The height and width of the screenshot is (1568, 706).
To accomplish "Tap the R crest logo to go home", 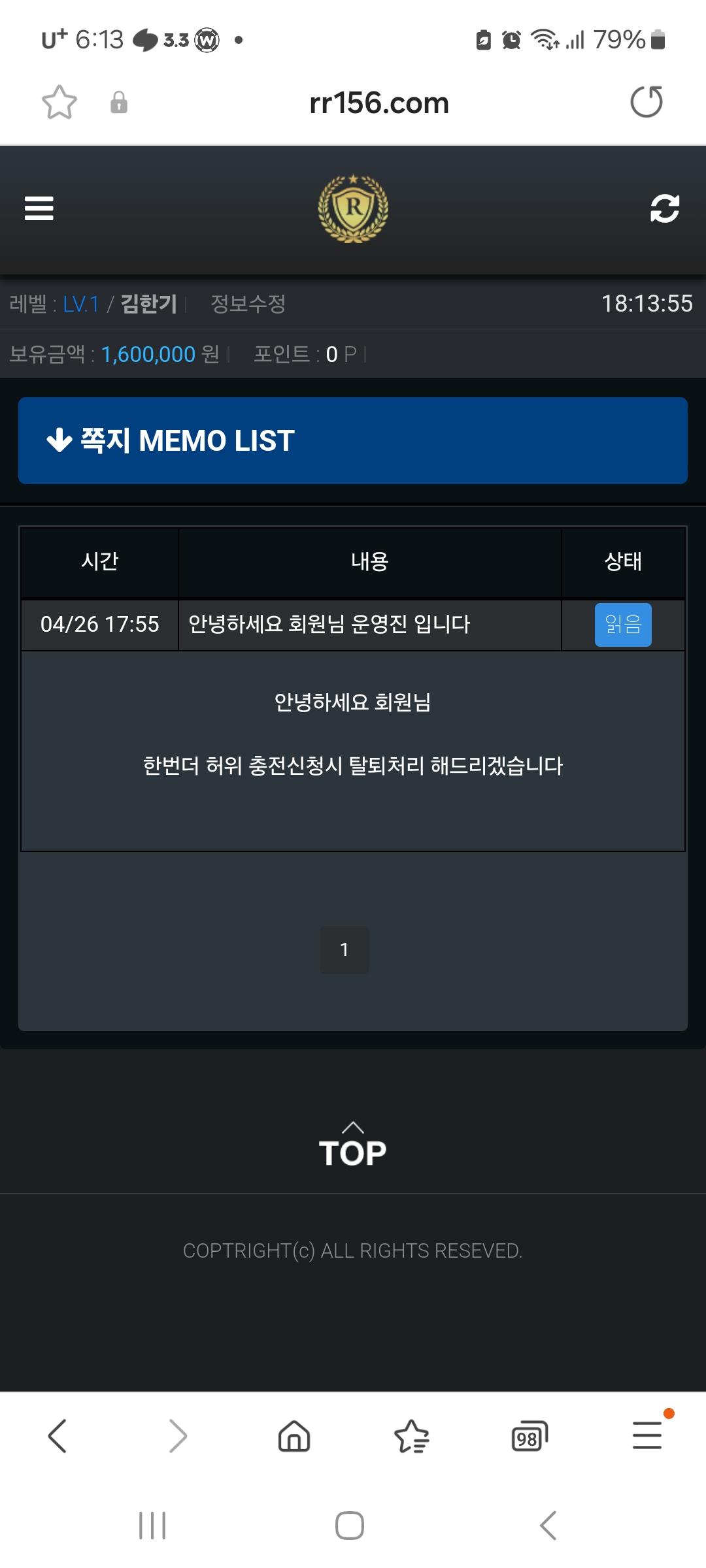I will [353, 209].
